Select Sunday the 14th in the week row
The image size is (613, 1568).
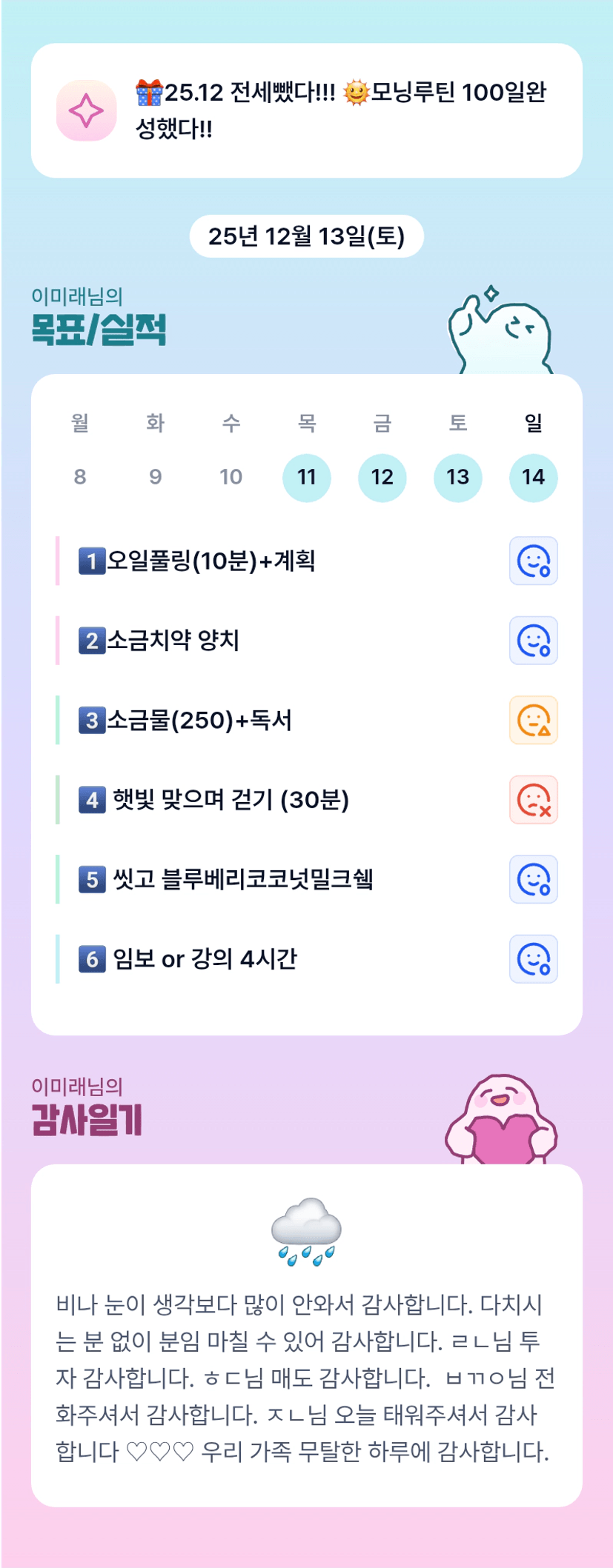click(x=533, y=477)
